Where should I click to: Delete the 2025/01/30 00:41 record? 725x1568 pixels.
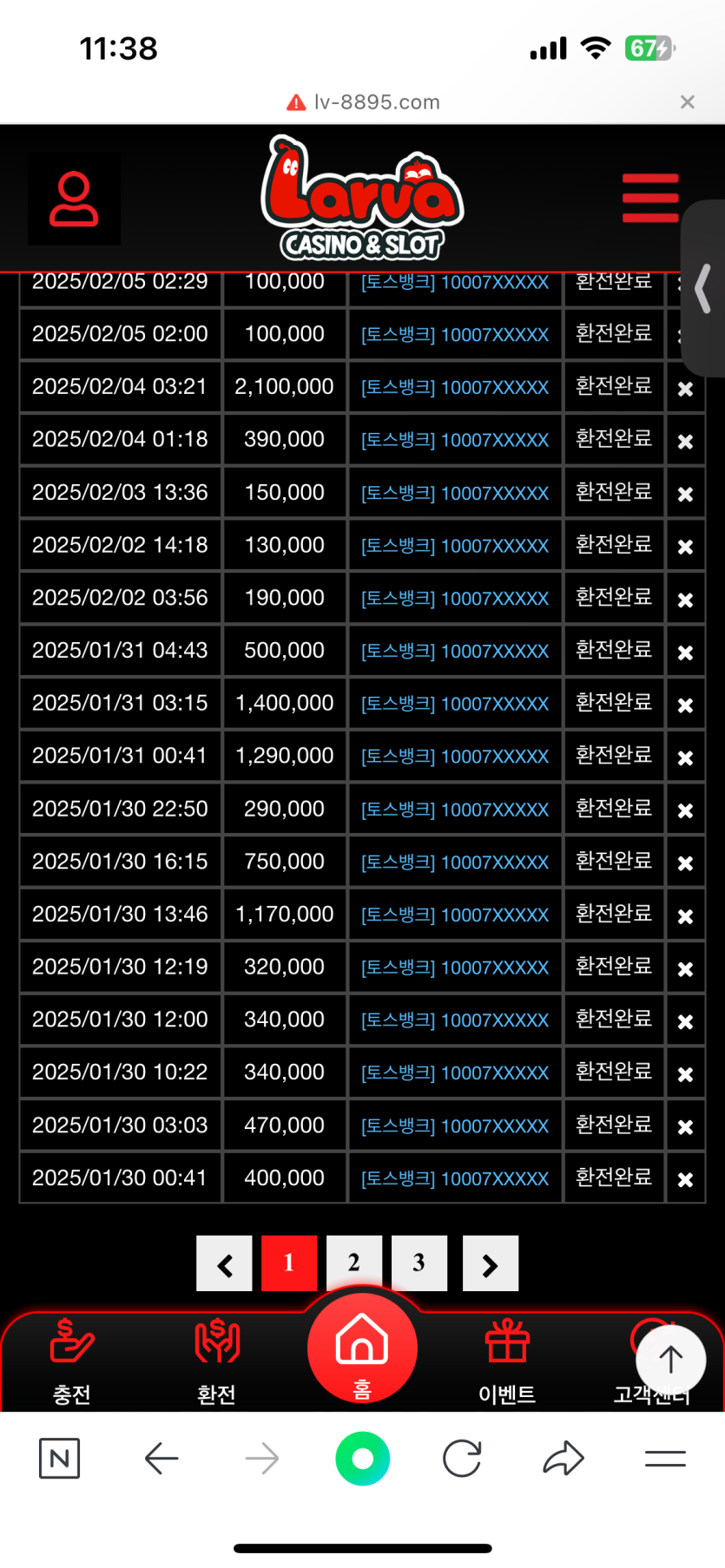coord(685,1179)
